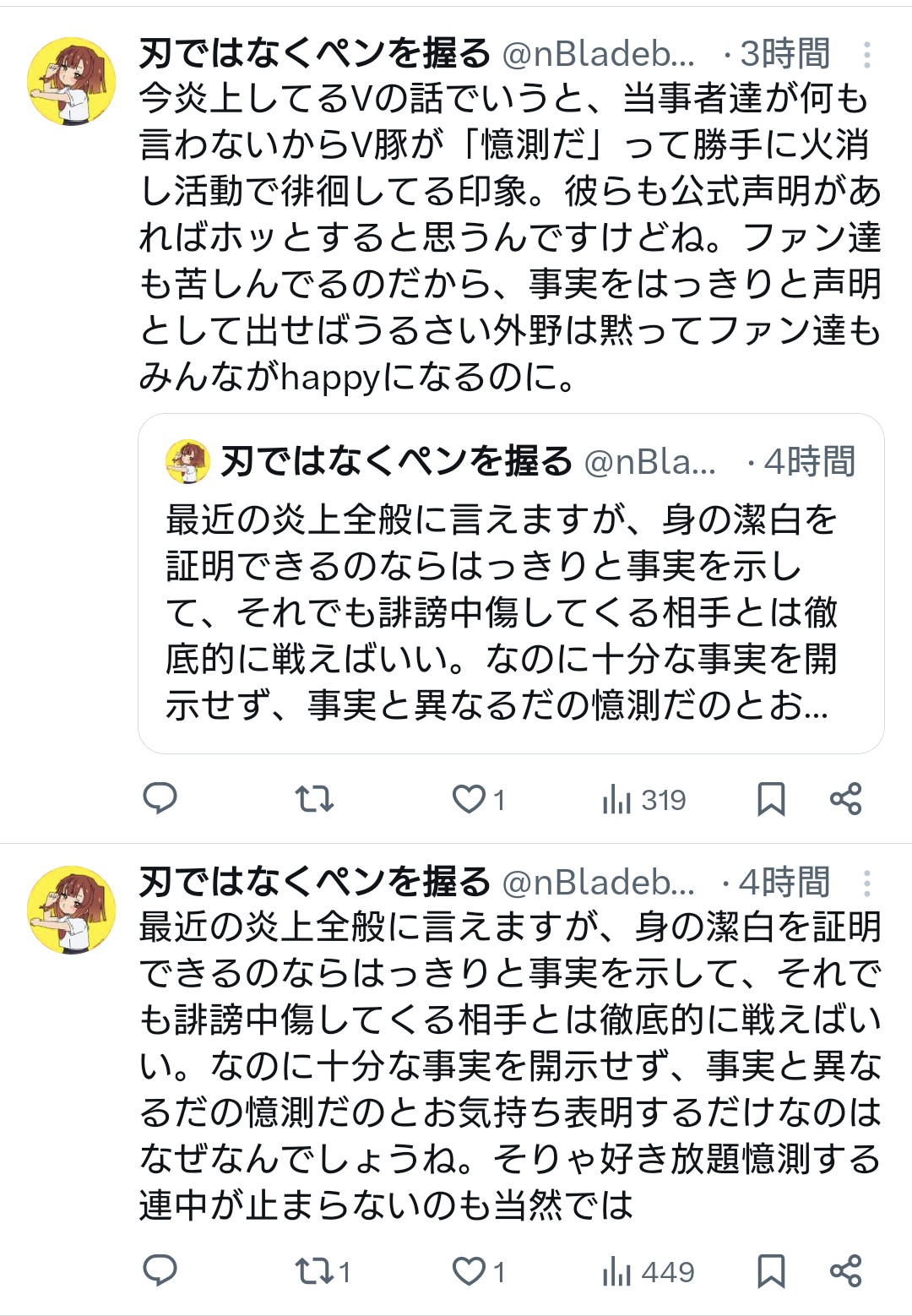Repost the 3時間 post
Viewport: 912px width, 1316px height.
click(314, 798)
